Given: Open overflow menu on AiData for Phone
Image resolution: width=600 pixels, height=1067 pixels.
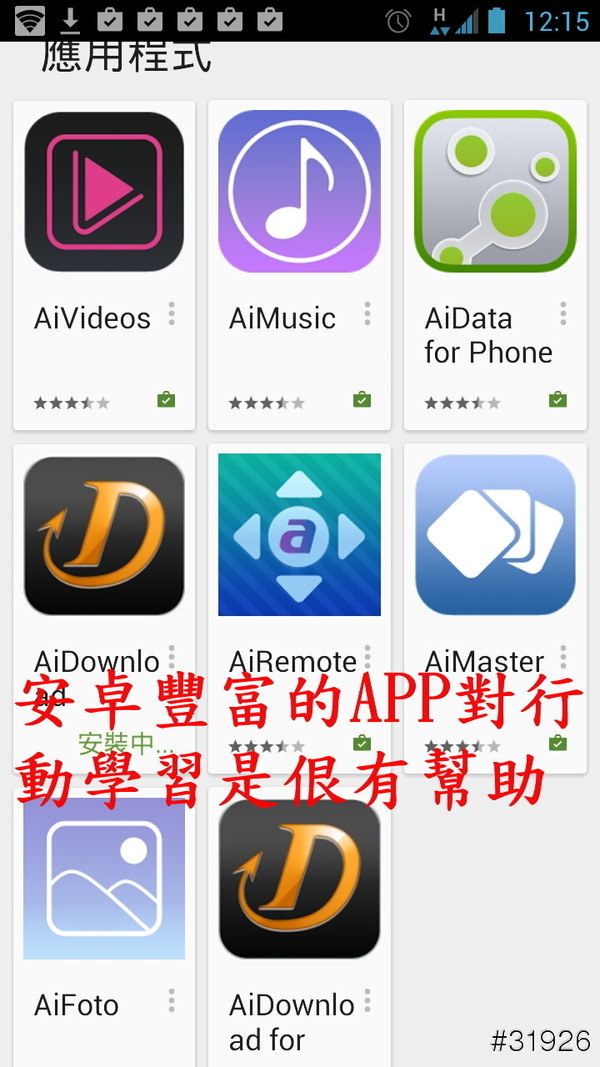Looking at the screenshot, I should pos(563,314).
